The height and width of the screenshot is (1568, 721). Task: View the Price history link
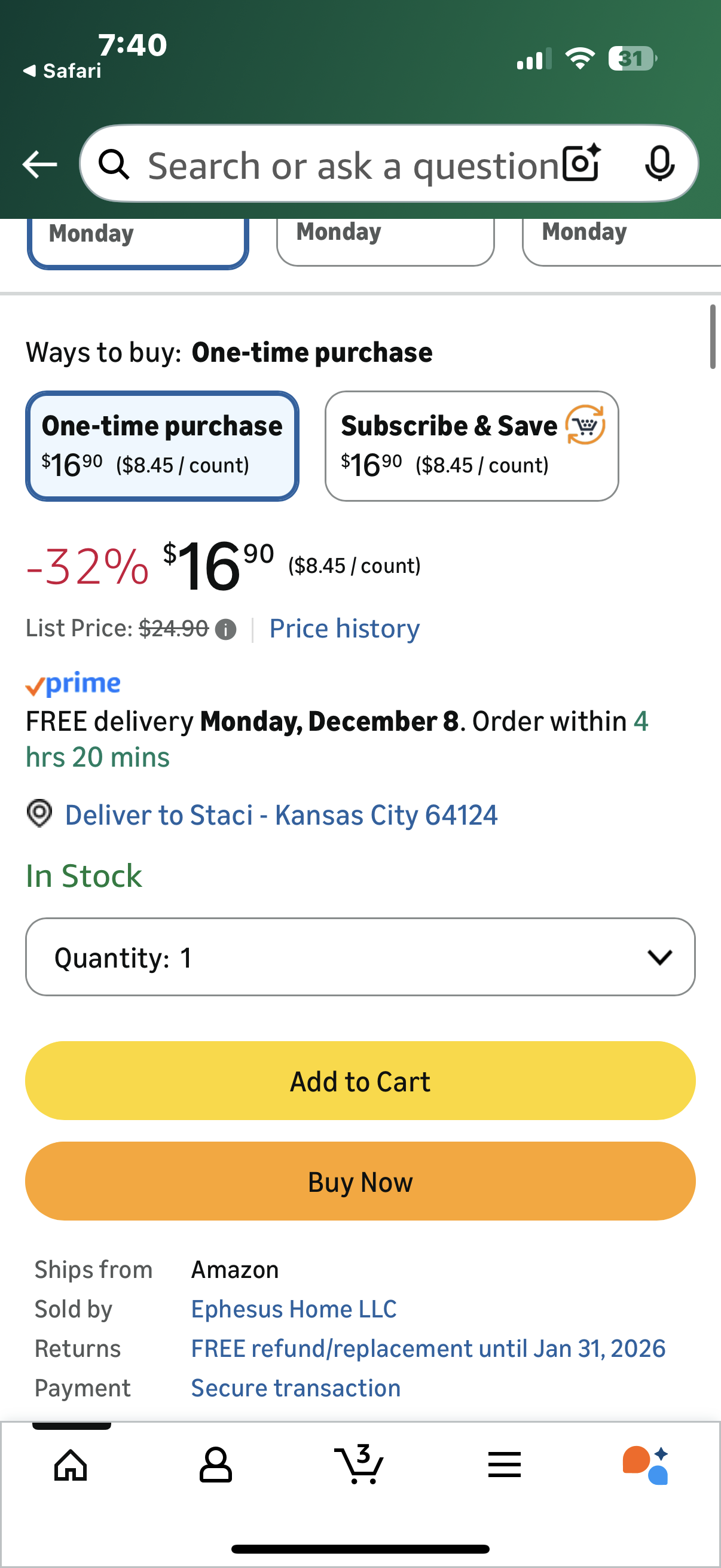pyautogui.click(x=344, y=629)
